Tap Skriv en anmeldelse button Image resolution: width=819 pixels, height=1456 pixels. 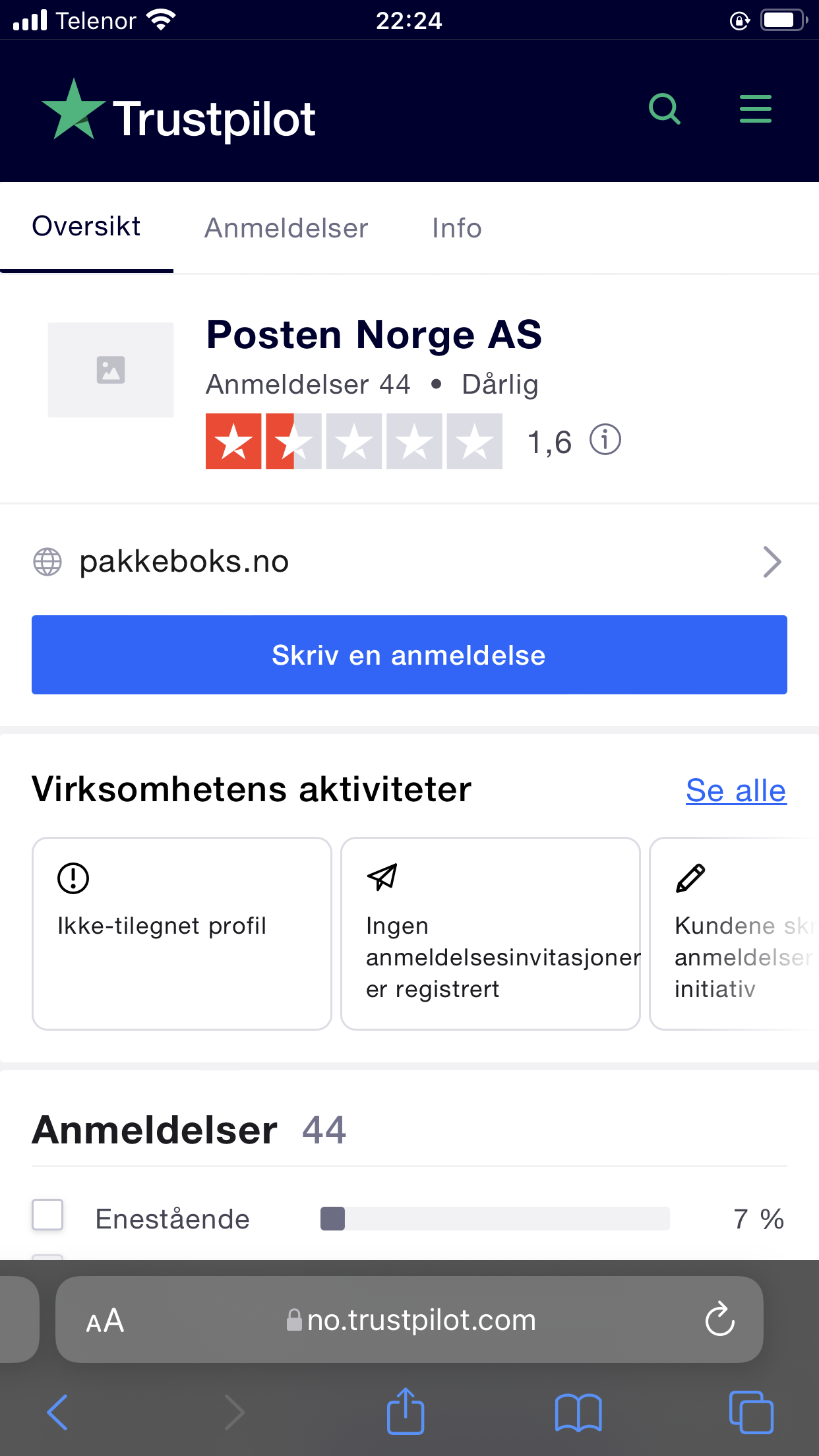[x=409, y=655]
